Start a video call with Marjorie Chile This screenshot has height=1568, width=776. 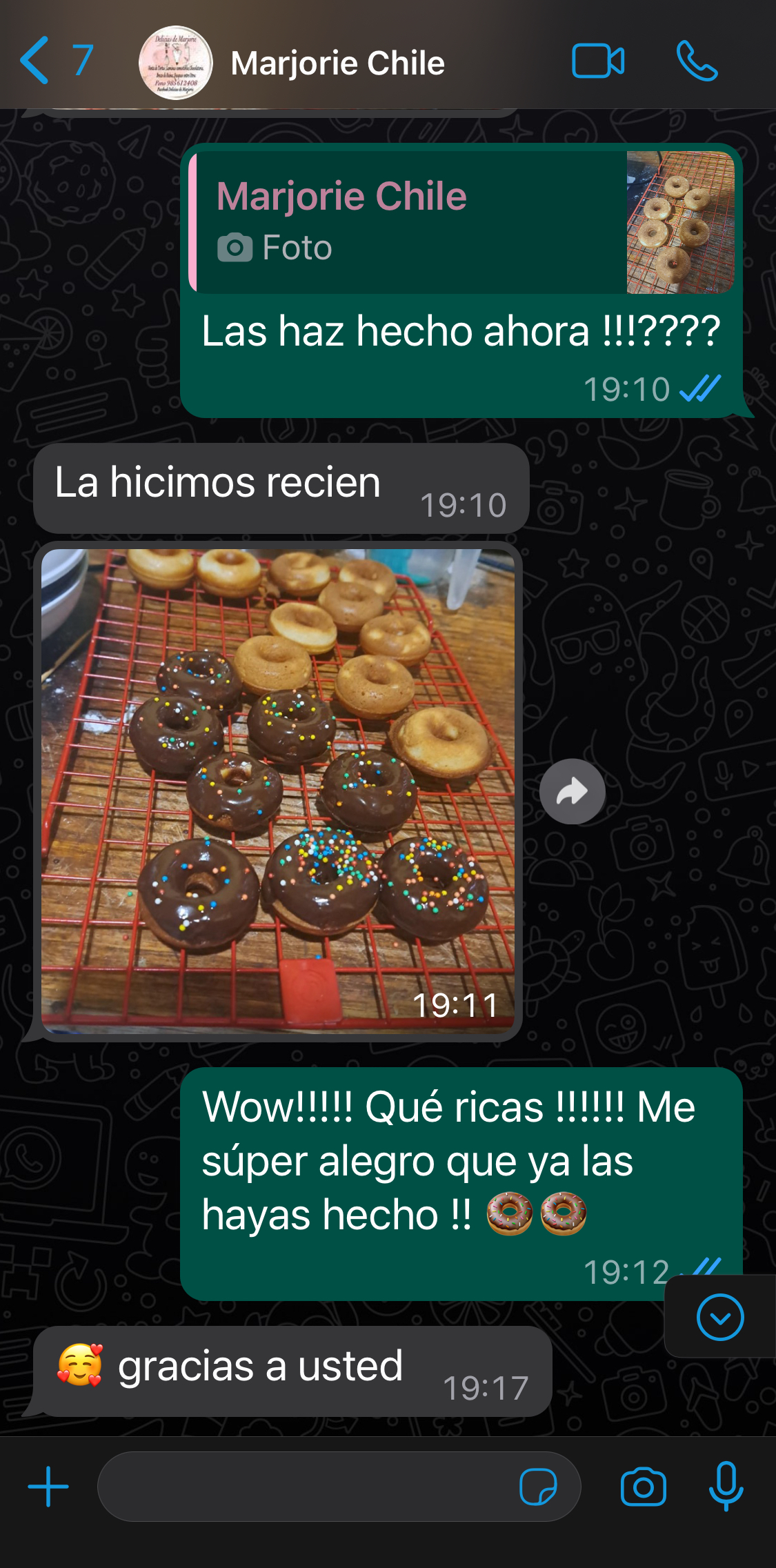(x=598, y=61)
